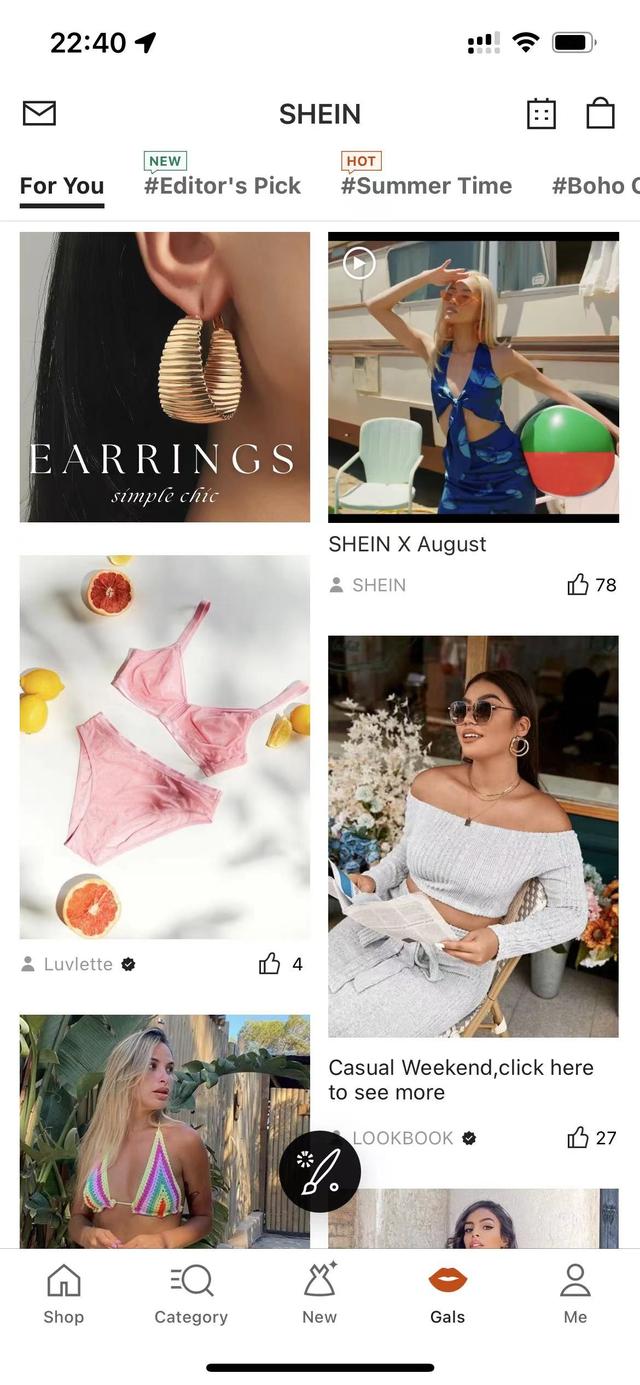Go to the Shop tab
Viewport: 640px width, 1385px height.
64,1294
